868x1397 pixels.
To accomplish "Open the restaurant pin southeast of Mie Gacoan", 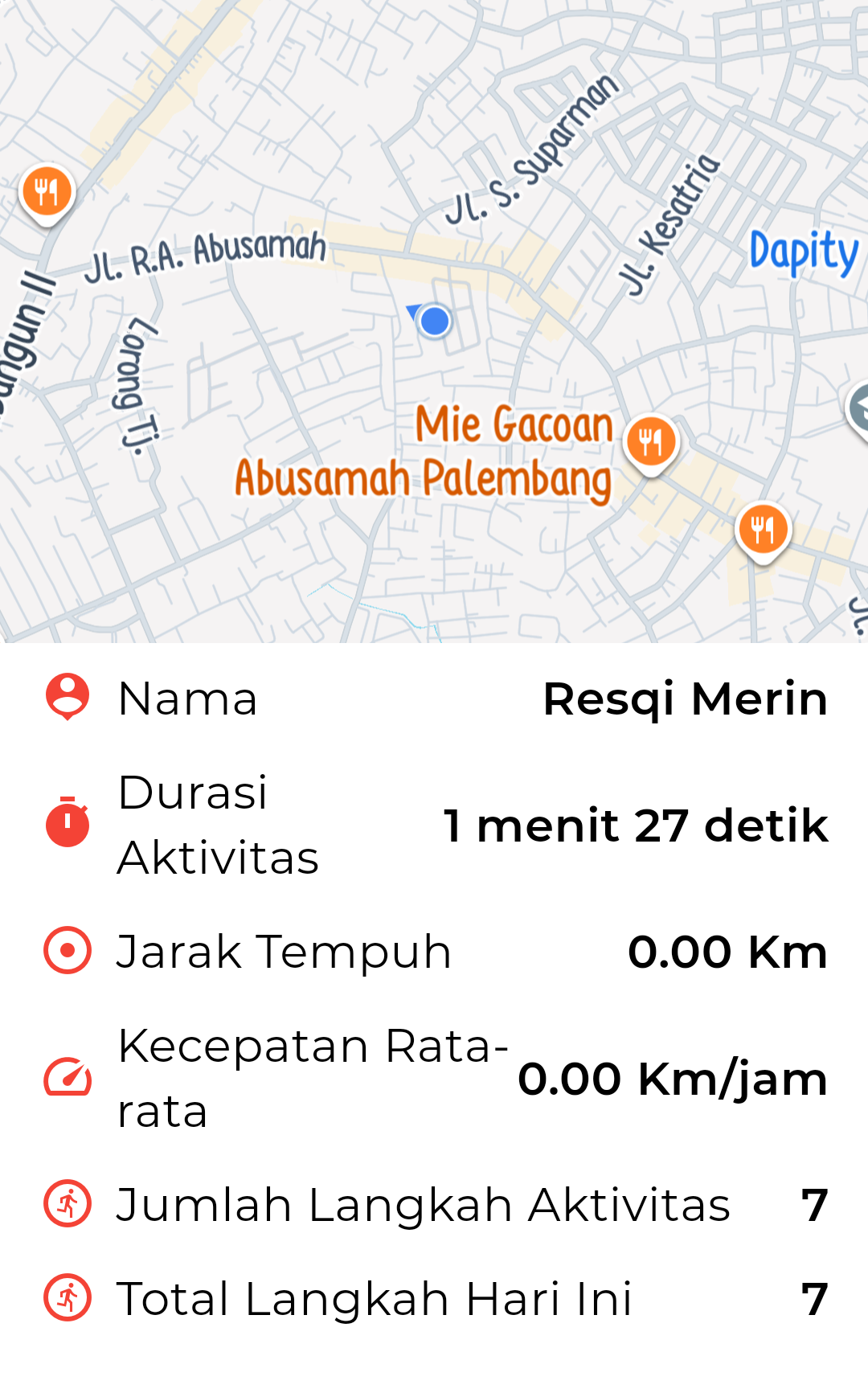I will tap(762, 530).
